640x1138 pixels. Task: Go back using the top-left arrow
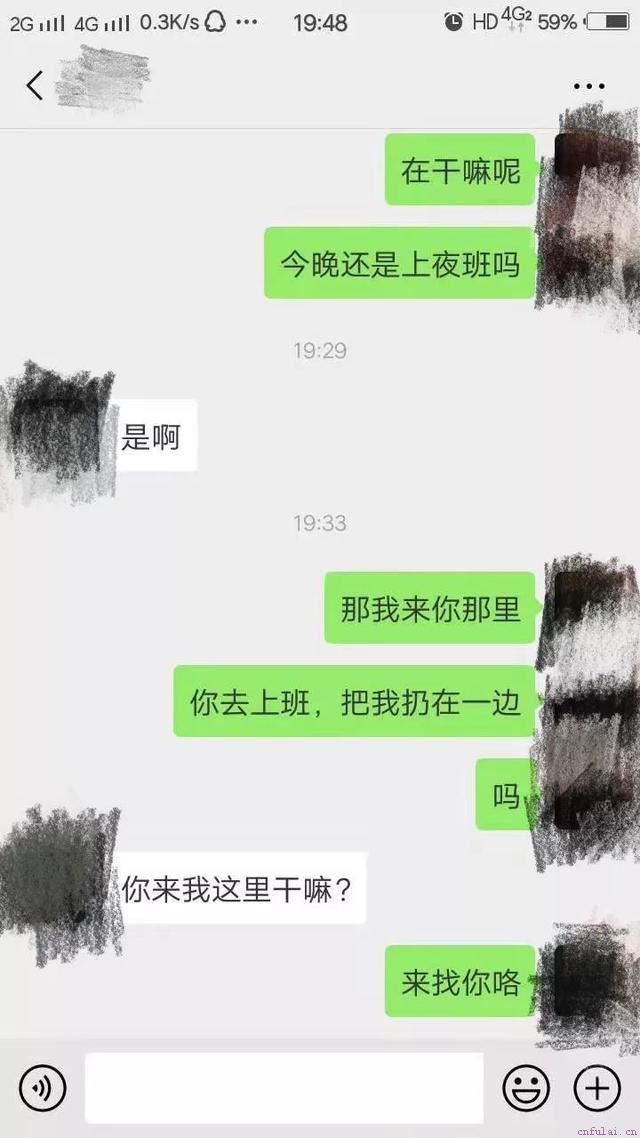(x=34, y=86)
